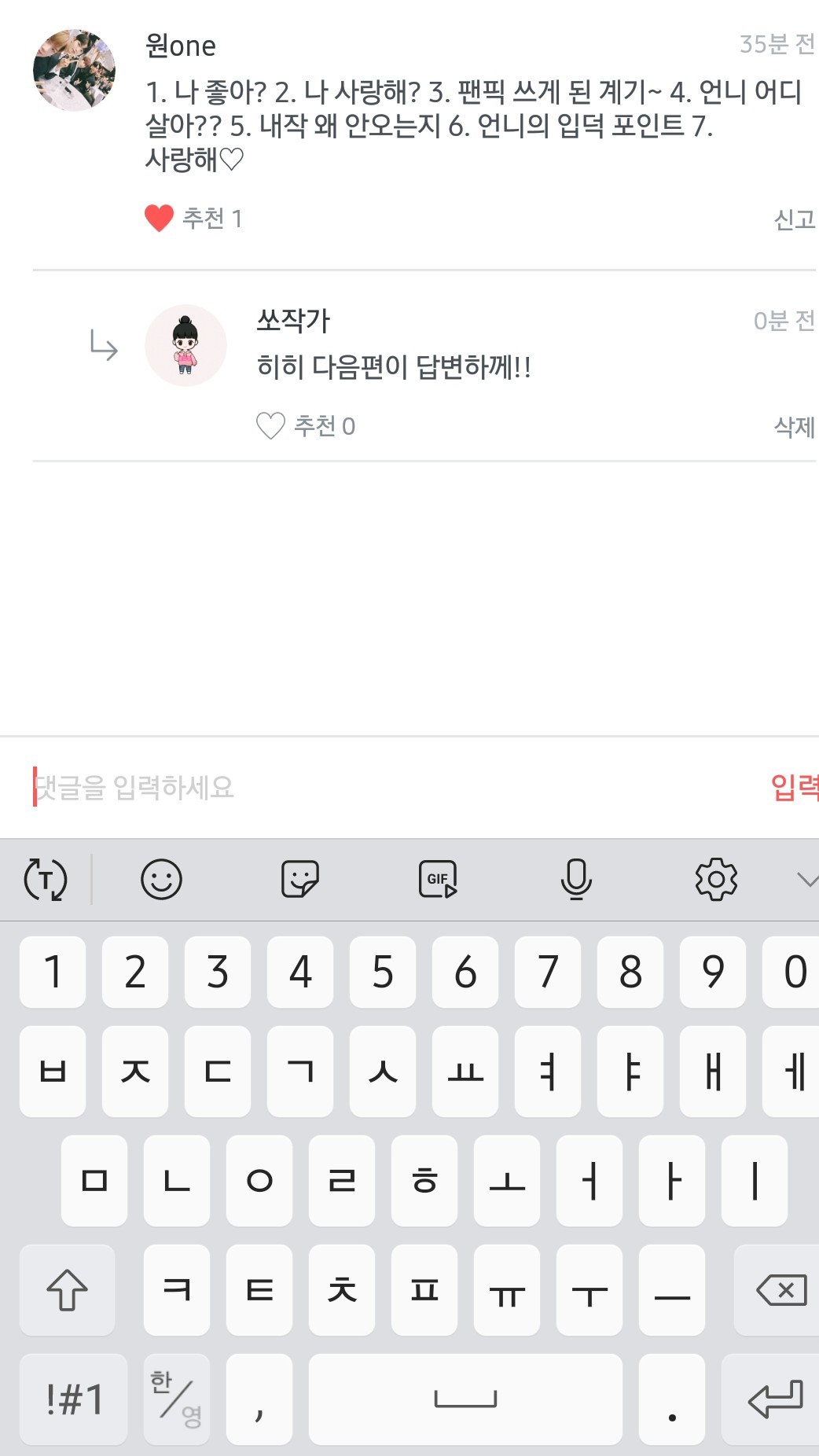Open 원one's profile picture
Viewport: 819px width, 1456px height.
(74, 70)
